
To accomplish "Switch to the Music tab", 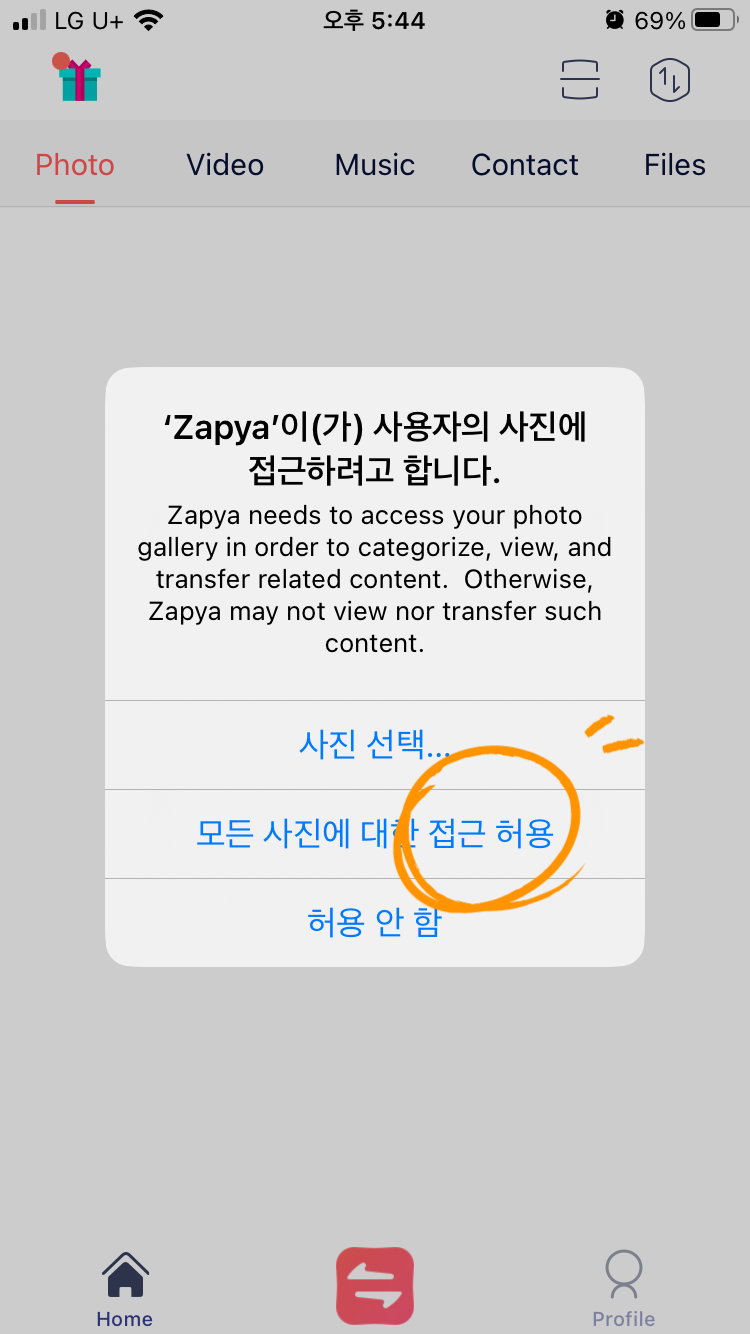I will point(375,165).
